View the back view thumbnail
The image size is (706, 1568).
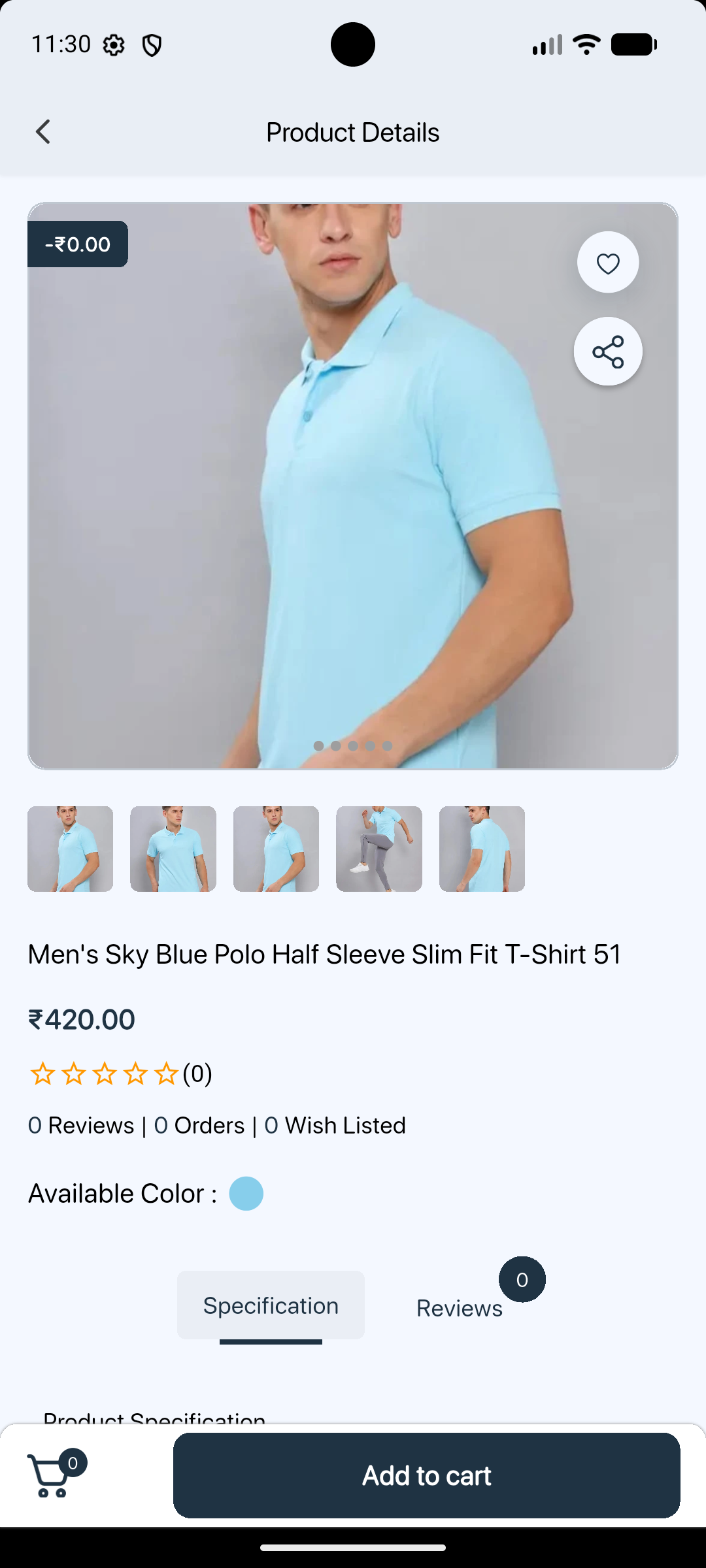[x=482, y=849]
